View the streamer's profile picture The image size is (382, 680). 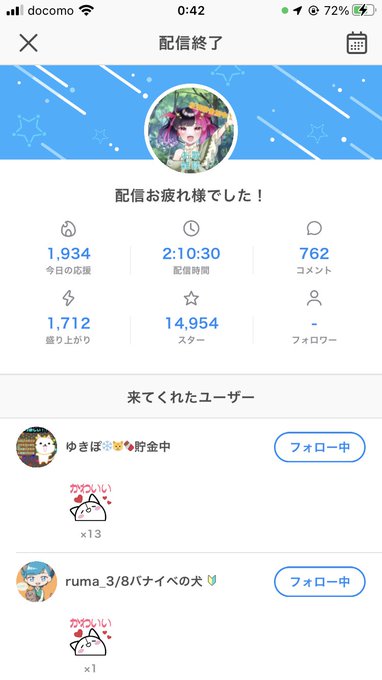[191, 130]
